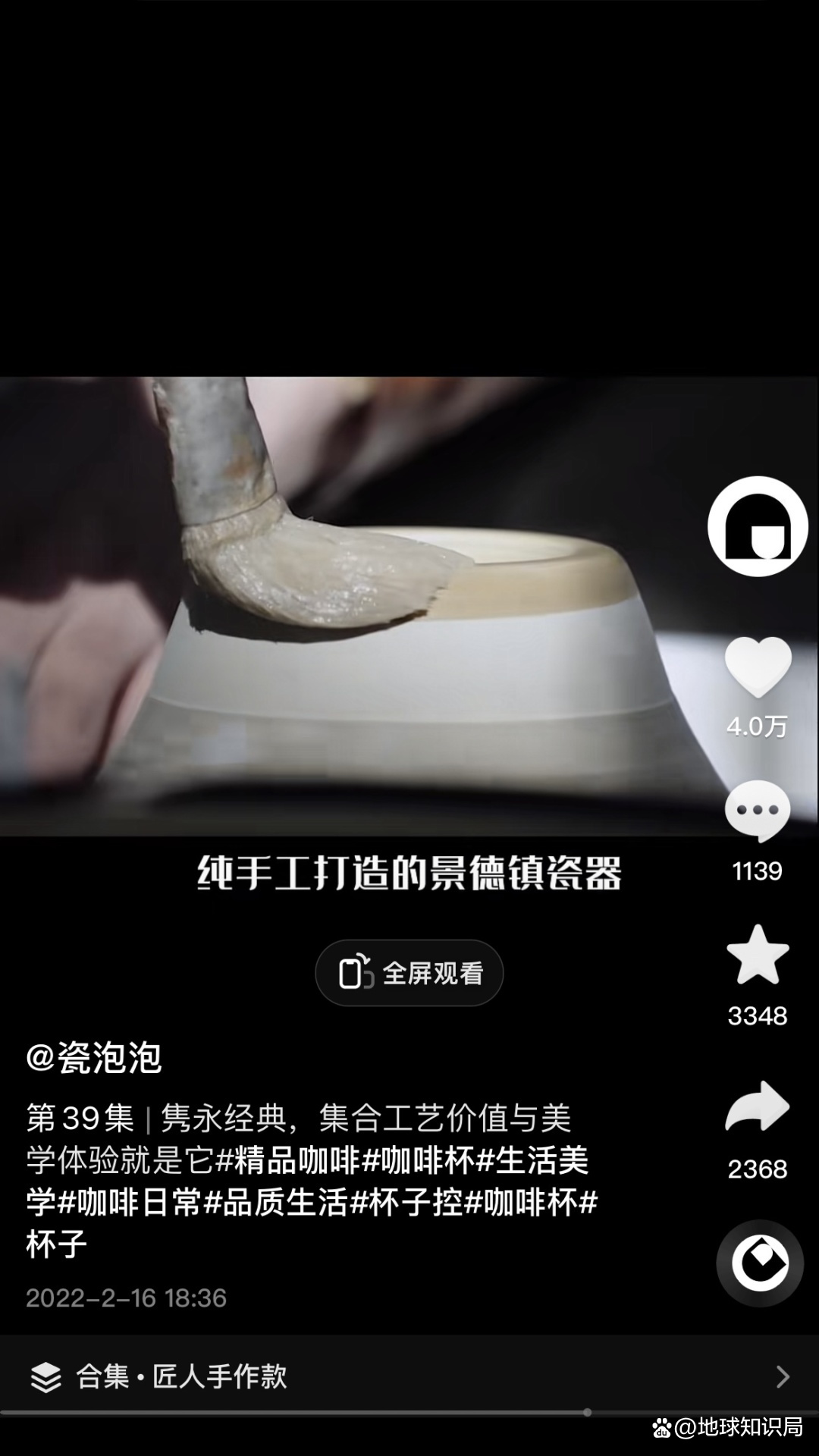Open the spinning music disc
Image resolution: width=819 pixels, height=1456 pixels.
(x=760, y=1263)
